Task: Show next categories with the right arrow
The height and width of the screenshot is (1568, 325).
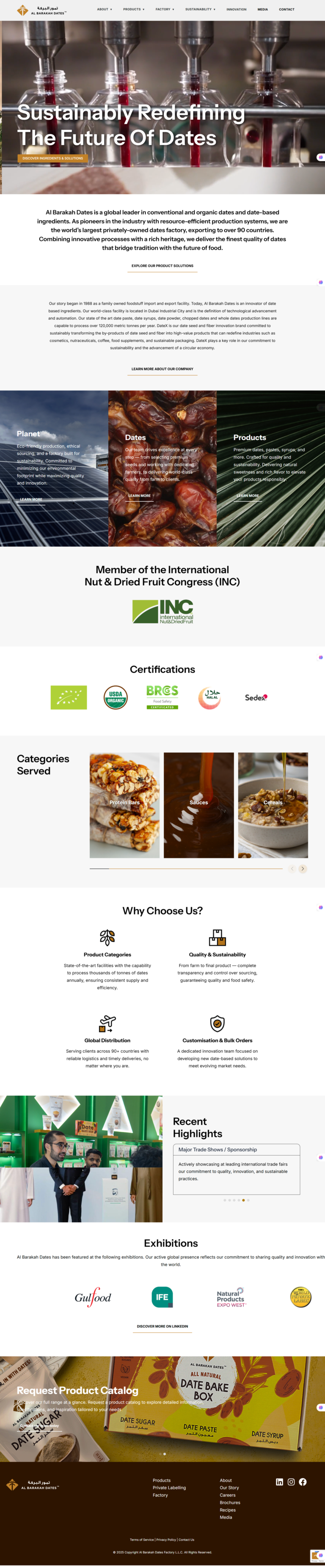Action: 303,869
